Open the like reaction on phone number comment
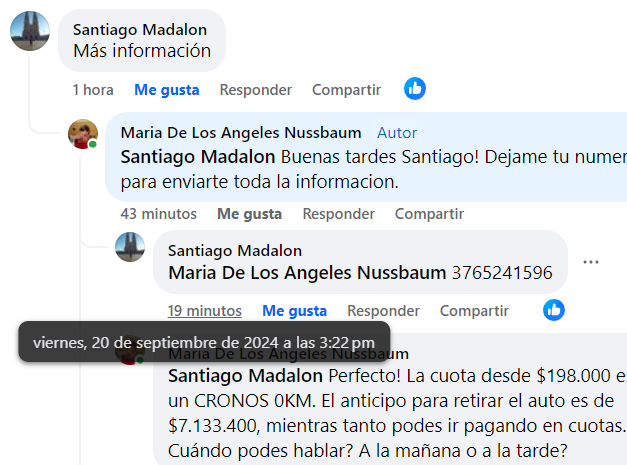The height and width of the screenshot is (465, 627). click(x=554, y=310)
